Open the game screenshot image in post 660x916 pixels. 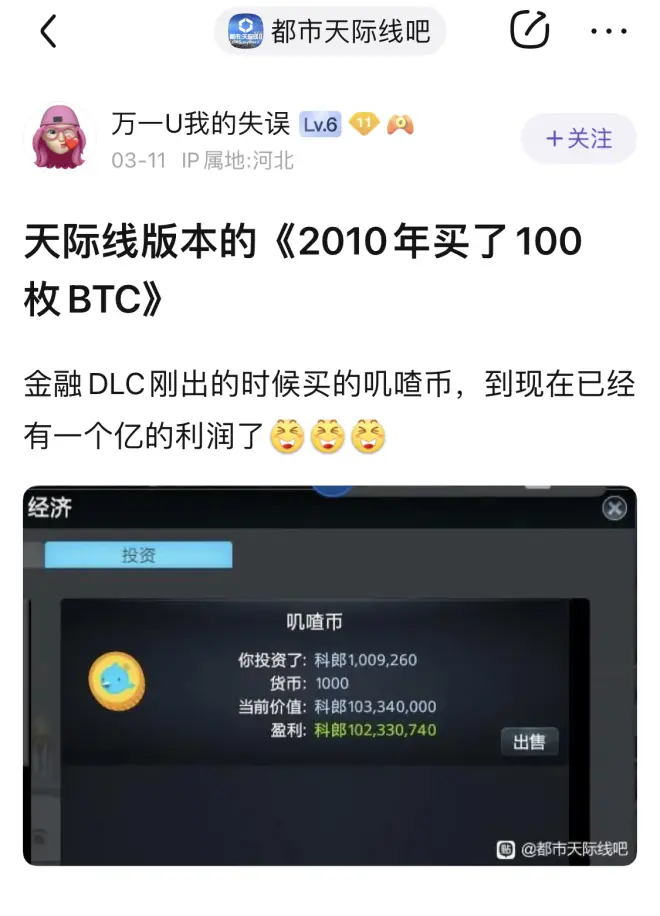click(x=329, y=675)
